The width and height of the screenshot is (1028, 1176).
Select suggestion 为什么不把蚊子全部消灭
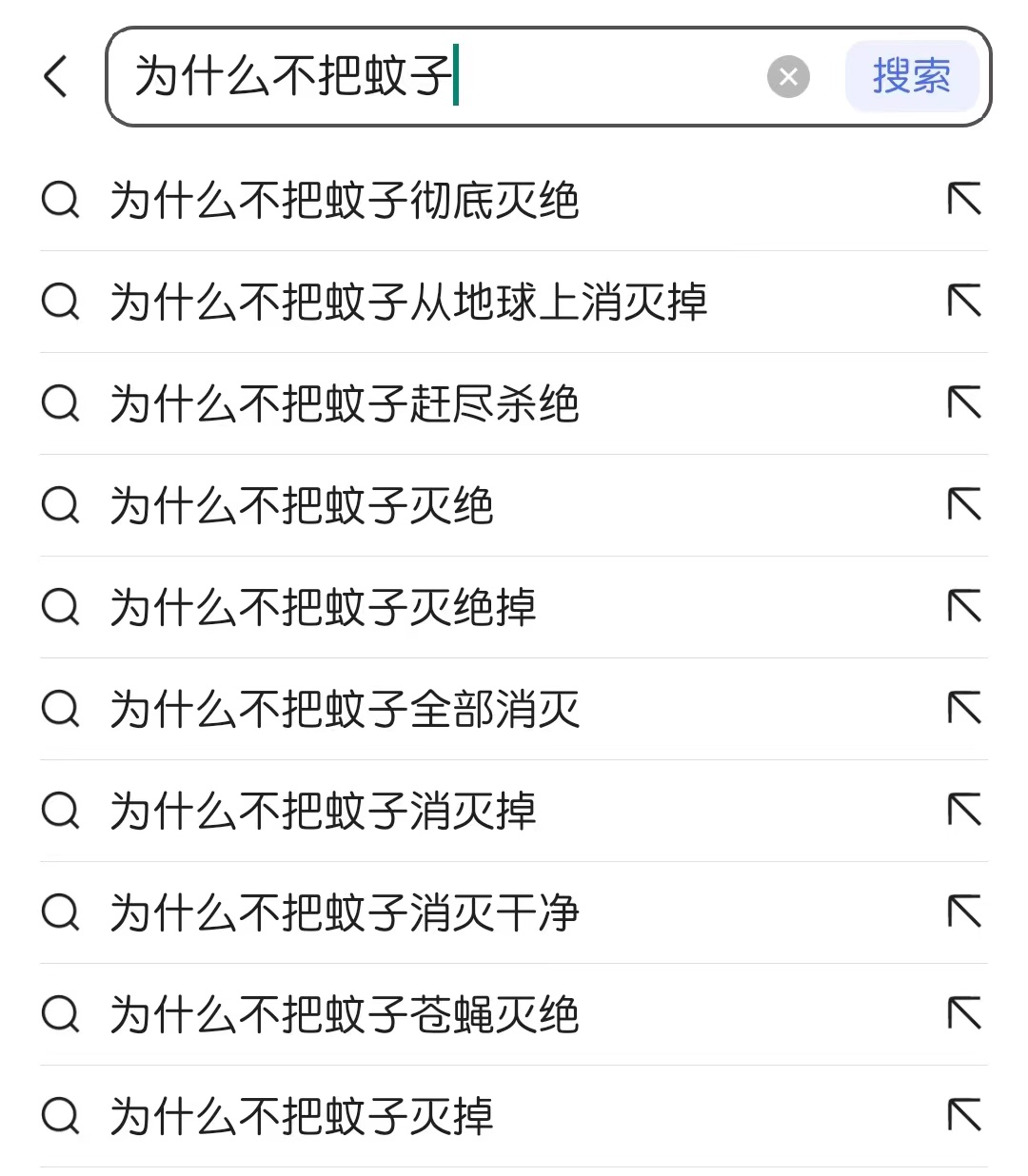coord(345,710)
